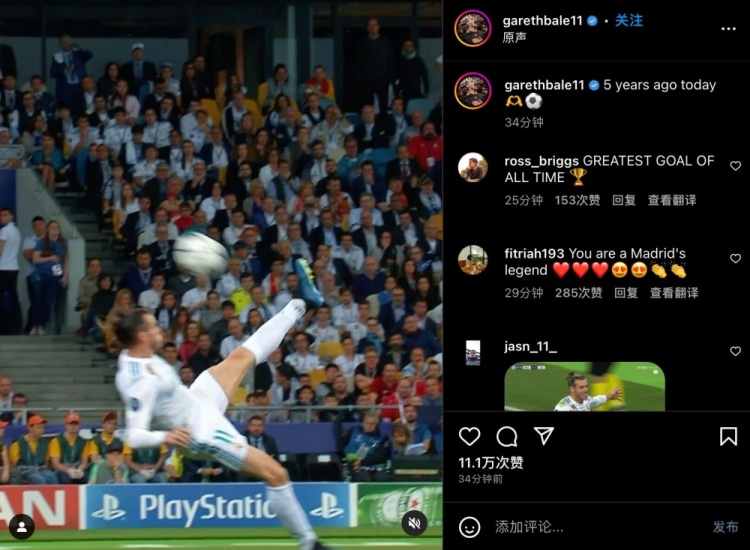Viewport: 750px width, 550px height.
Task: Open the comment bubble icon
Action: coord(507,436)
